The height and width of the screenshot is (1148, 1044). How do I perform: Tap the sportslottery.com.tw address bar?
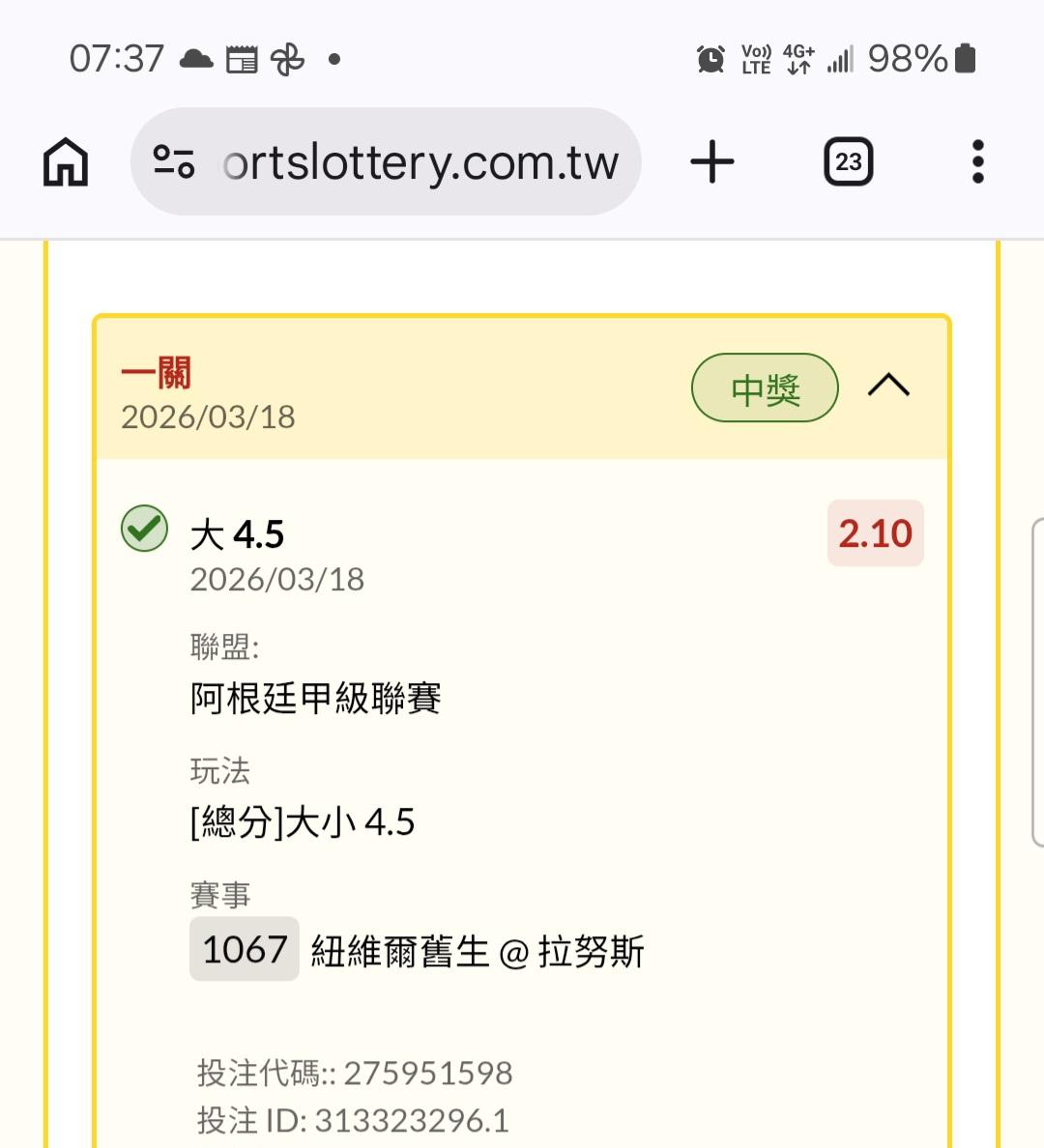point(420,162)
